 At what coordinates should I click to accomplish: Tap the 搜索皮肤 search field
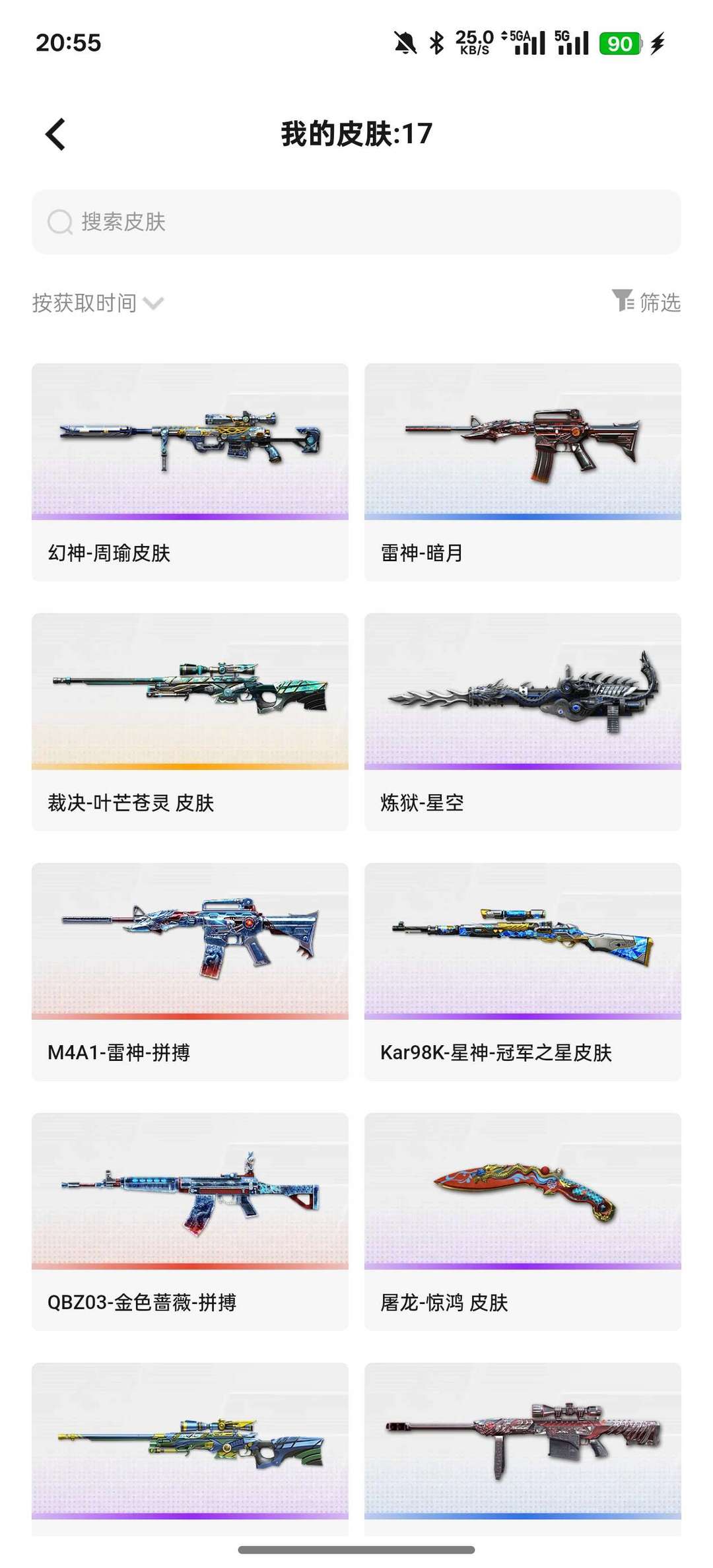[x=356, y=222]
